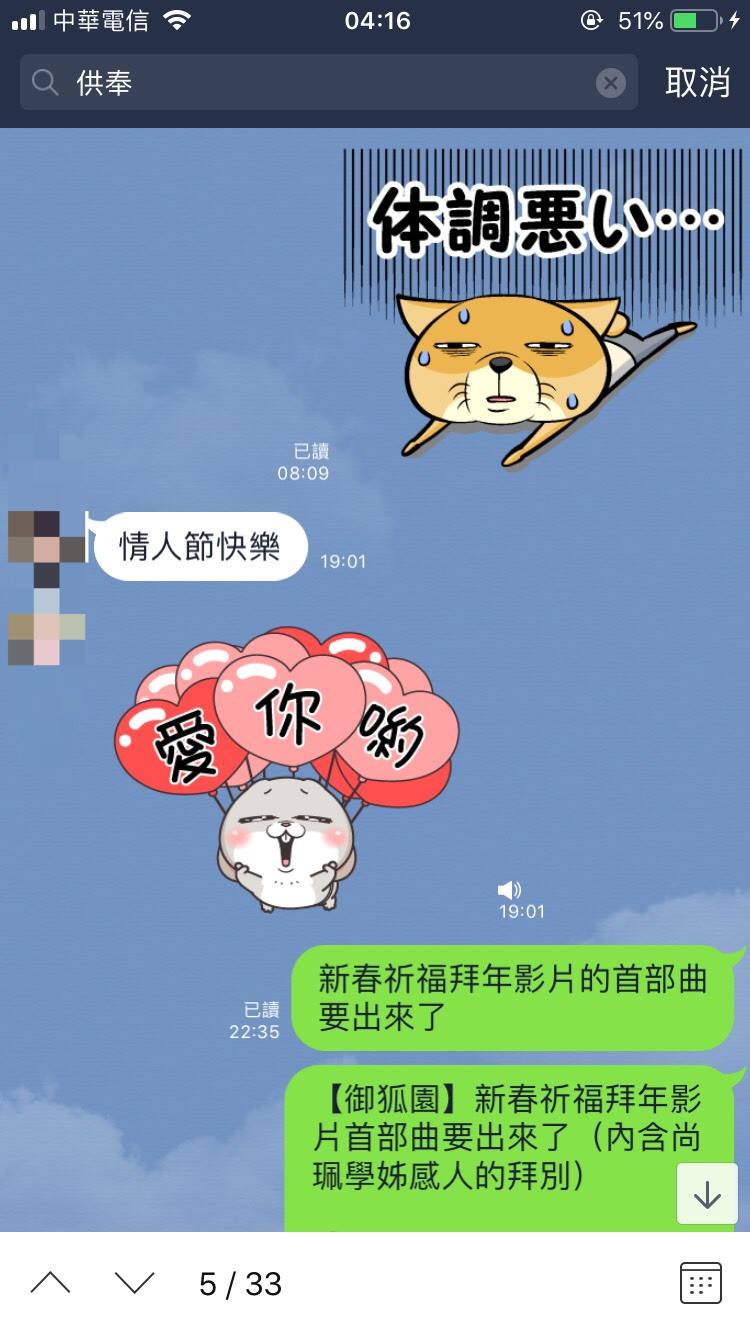Clear the search text
The width and height of the screenshot is (750, 1334).
click(x=610, y=83)
